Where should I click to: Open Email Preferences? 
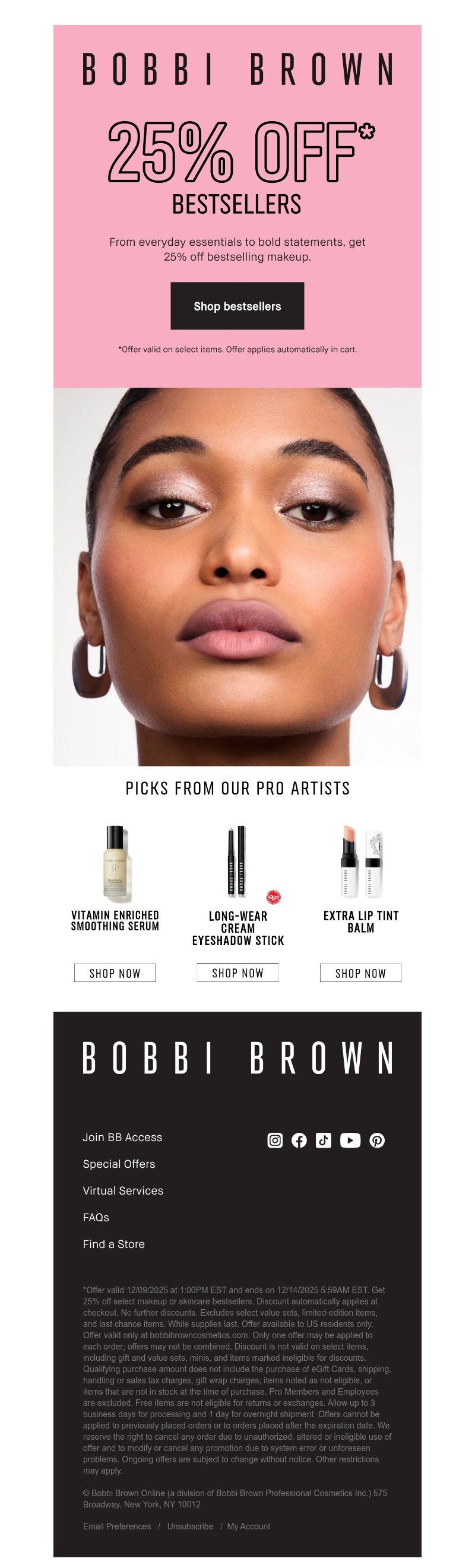click(117, 1526)
